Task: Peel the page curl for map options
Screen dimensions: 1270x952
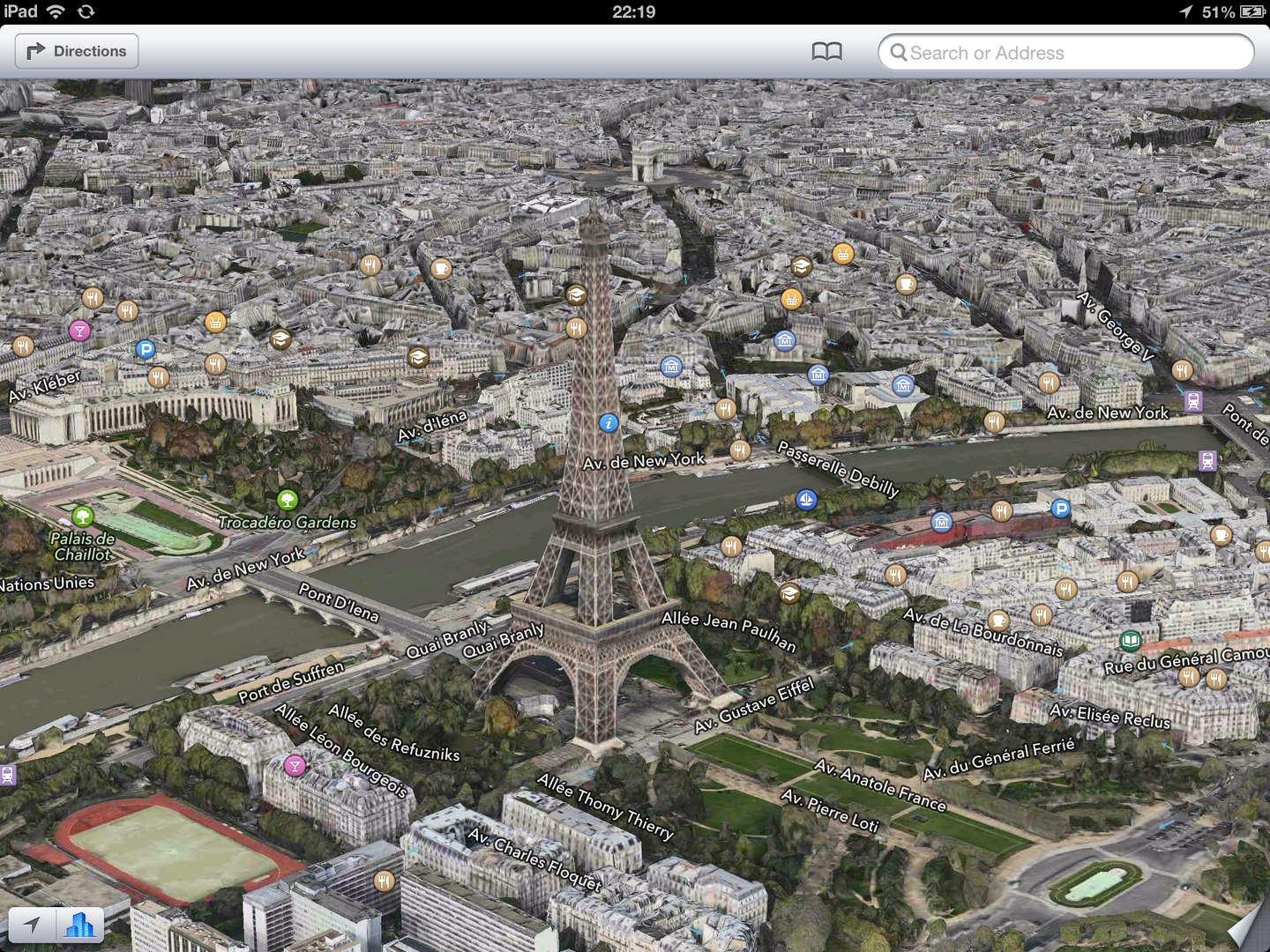Action: 1248,927
